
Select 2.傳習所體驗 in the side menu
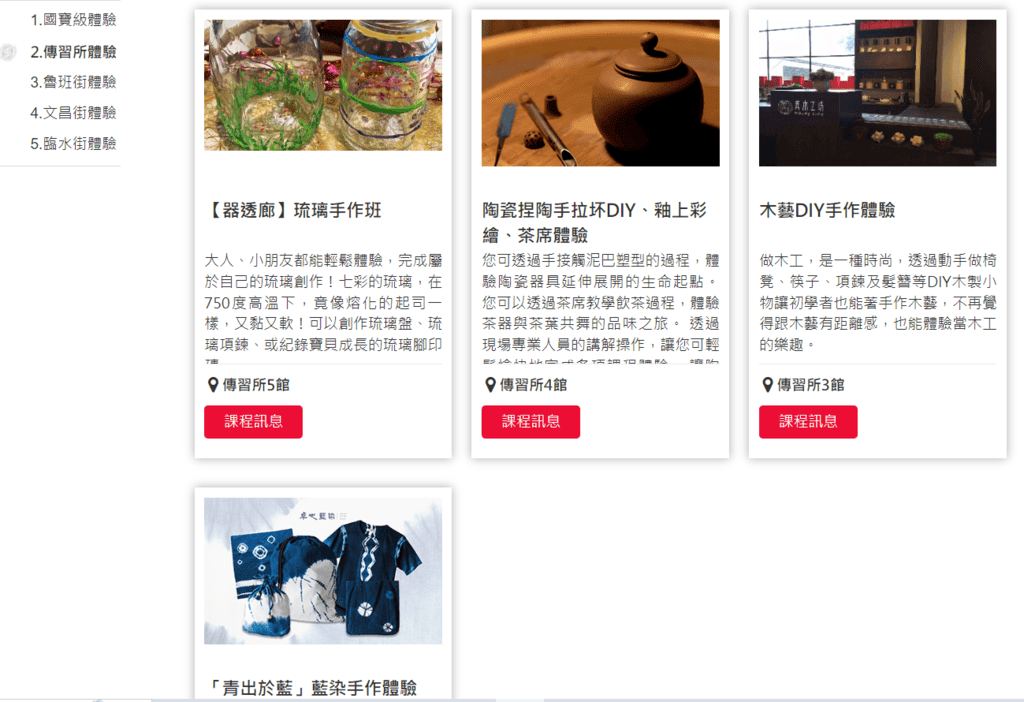pos(73,51)
